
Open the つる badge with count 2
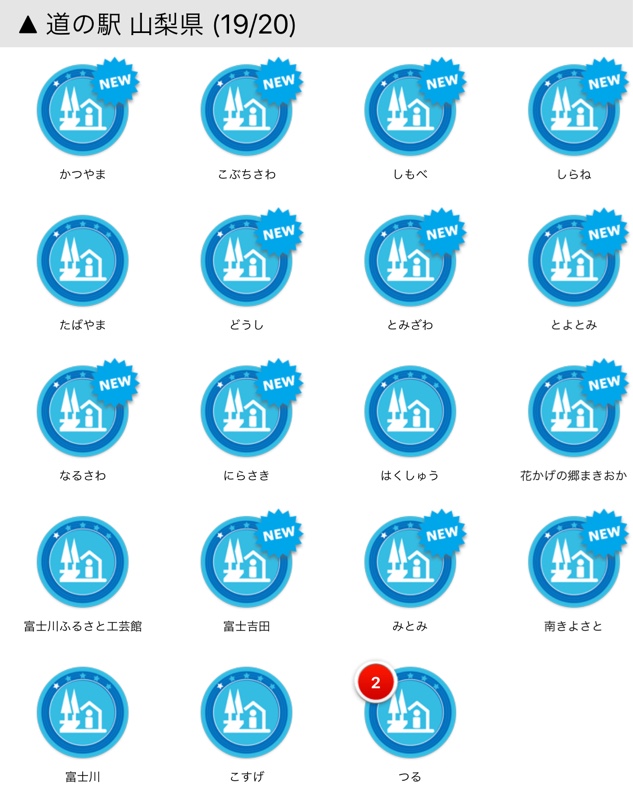click(x=410, y=713)
